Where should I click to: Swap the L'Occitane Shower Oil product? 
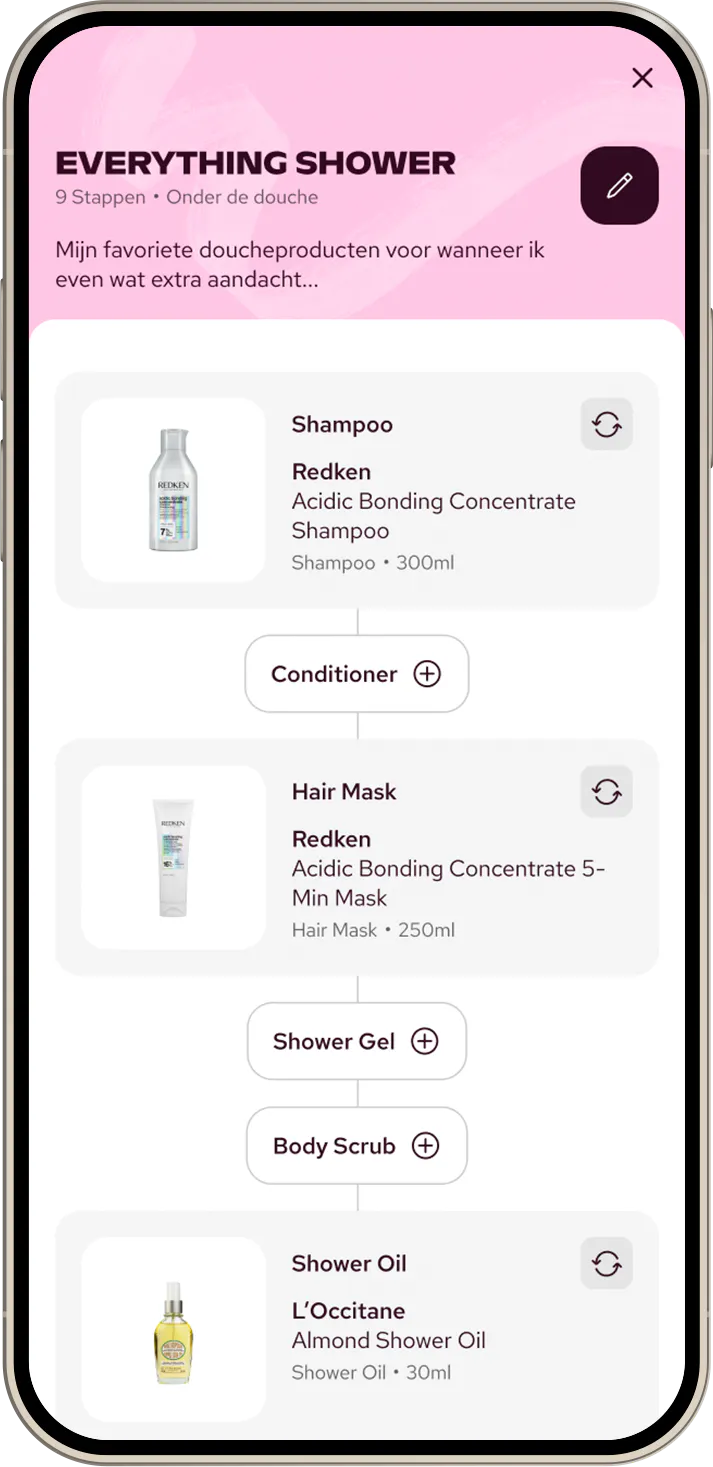pos(606,1264)
